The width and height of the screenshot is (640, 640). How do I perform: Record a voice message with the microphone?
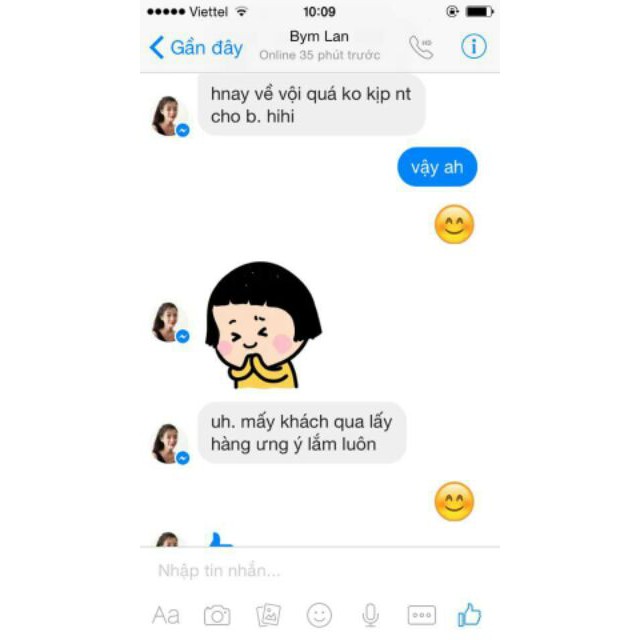370,615
